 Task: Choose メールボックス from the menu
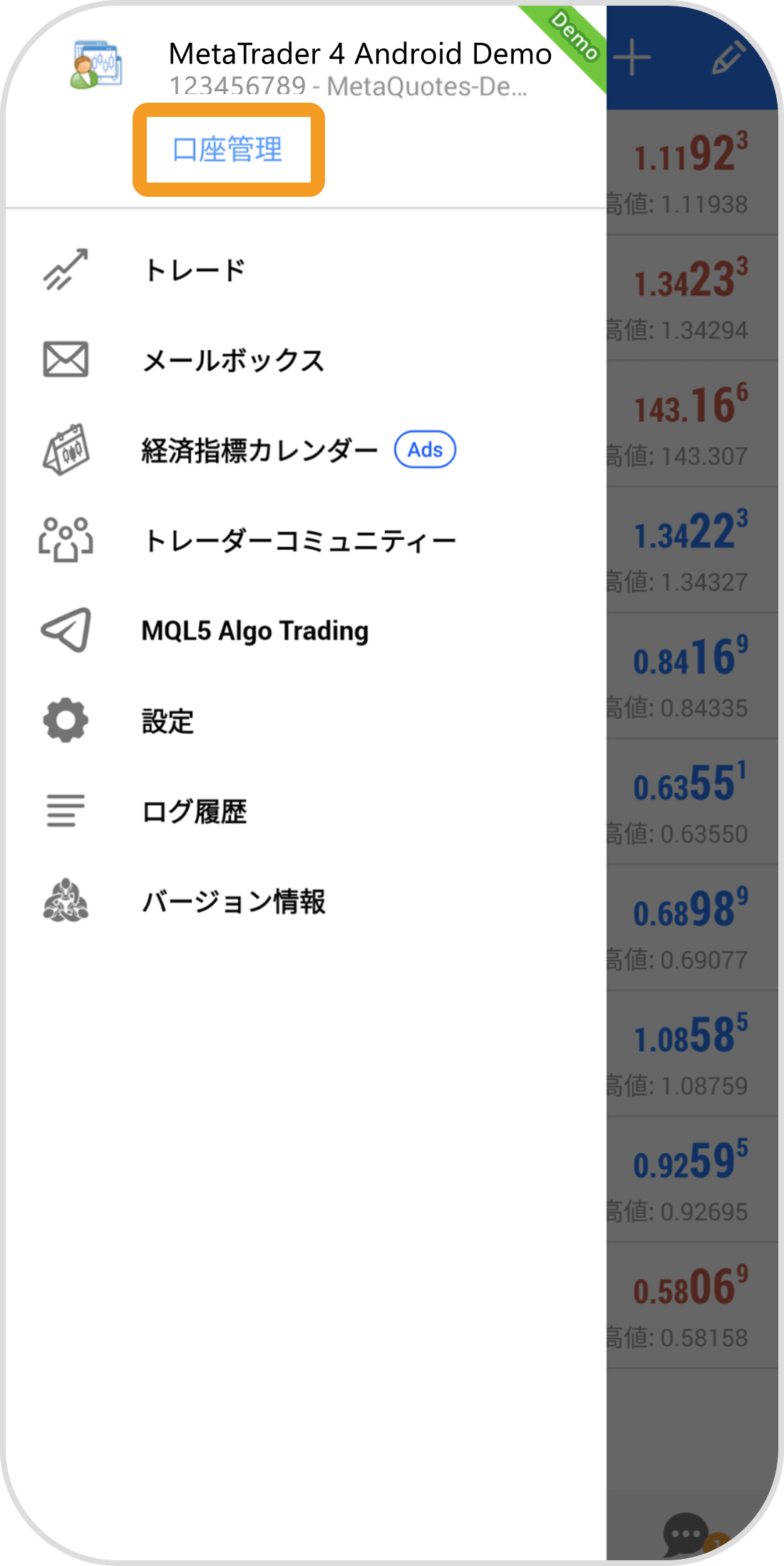(x=233, y=361)
